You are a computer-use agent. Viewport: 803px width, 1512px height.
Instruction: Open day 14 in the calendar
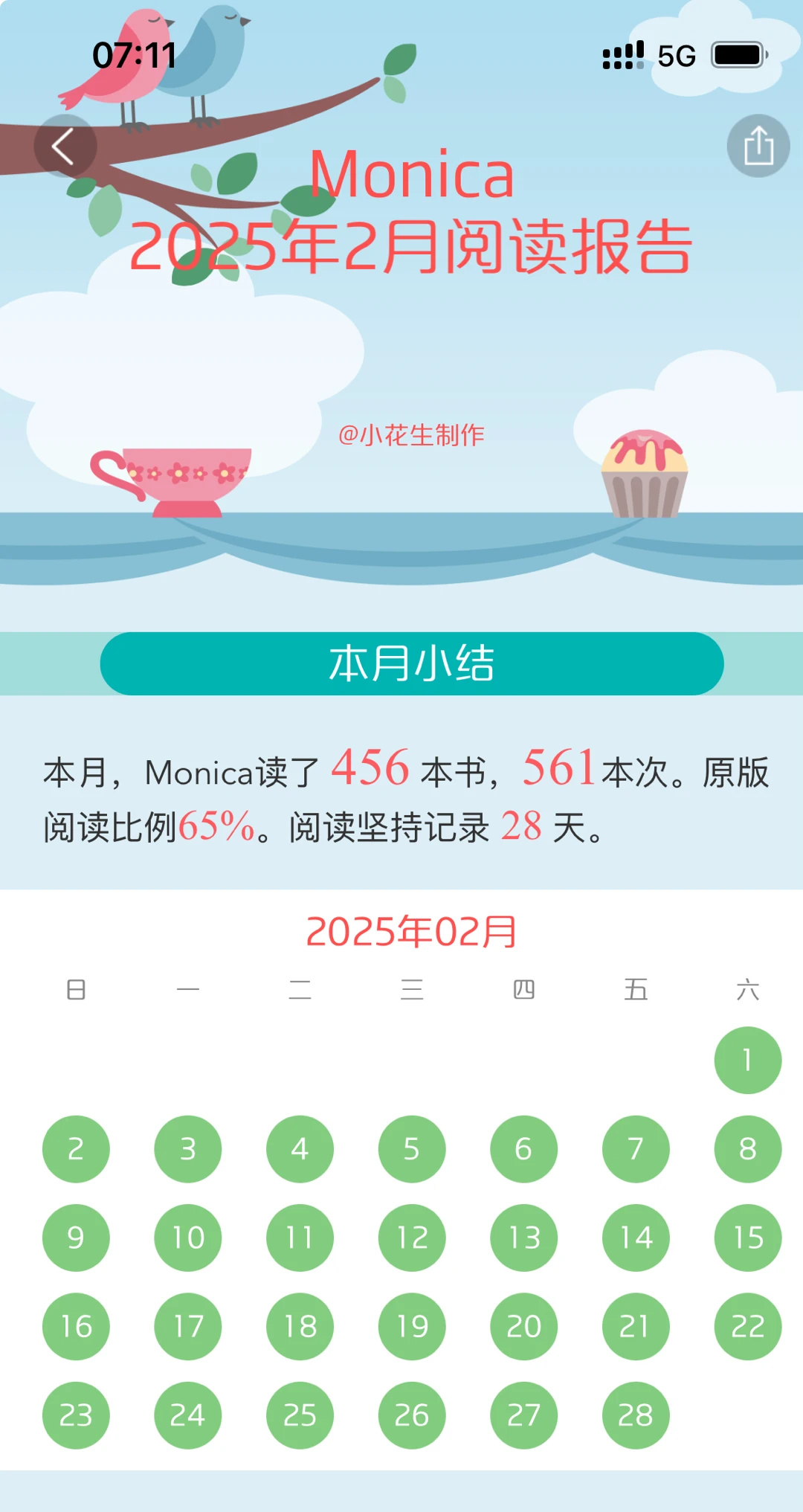pyautogui.click(x=636, y=1238)
